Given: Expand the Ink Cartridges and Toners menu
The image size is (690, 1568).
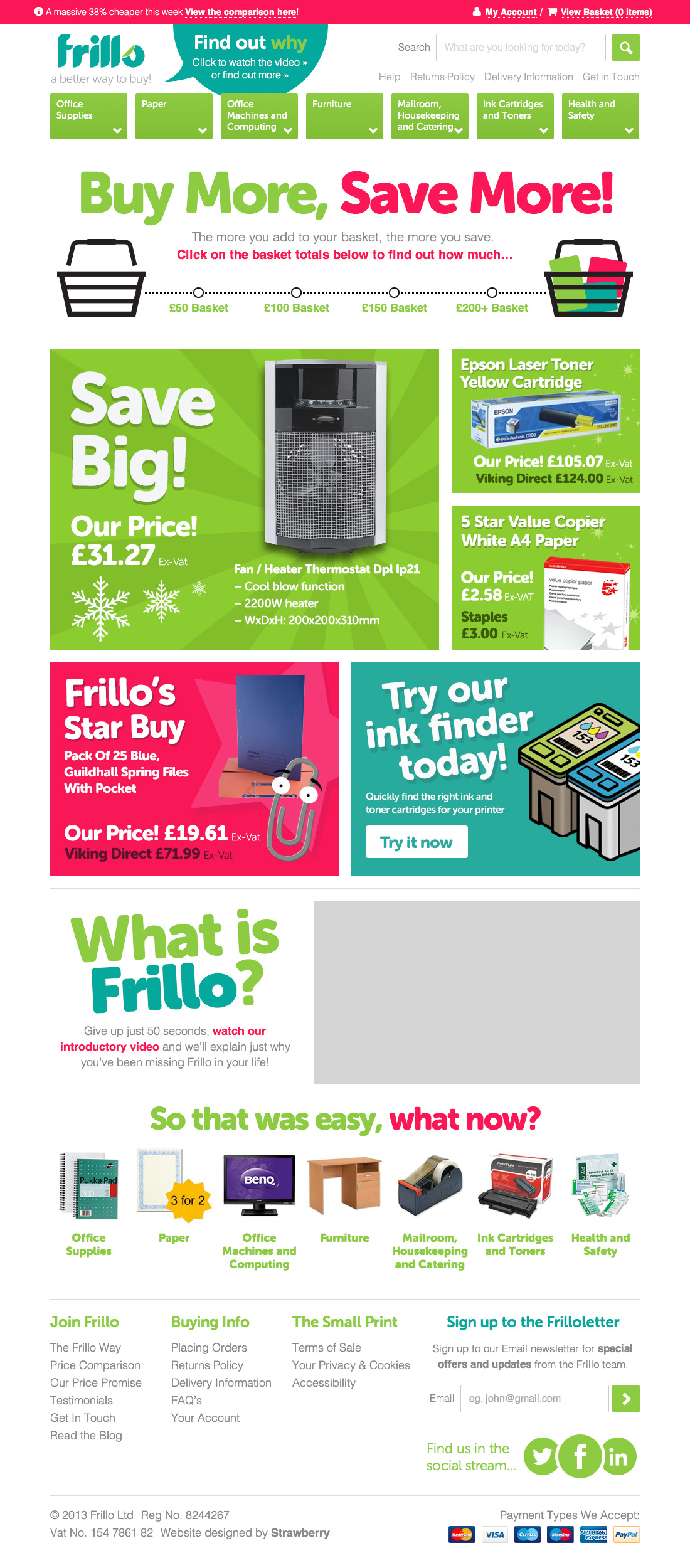Looking at the screenshot, I should [515, 116].
